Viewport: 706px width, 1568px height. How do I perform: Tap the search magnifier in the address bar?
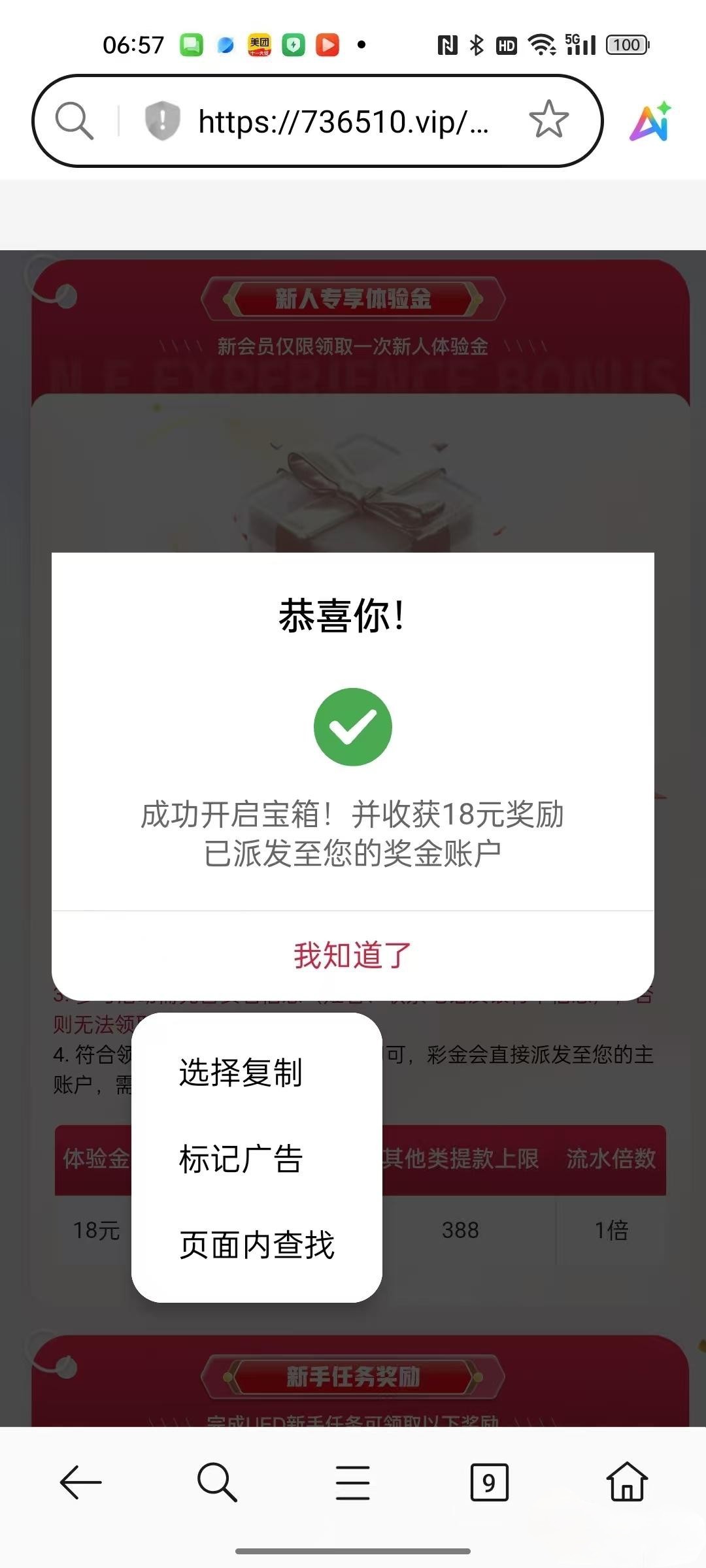(x=75, y=121)
